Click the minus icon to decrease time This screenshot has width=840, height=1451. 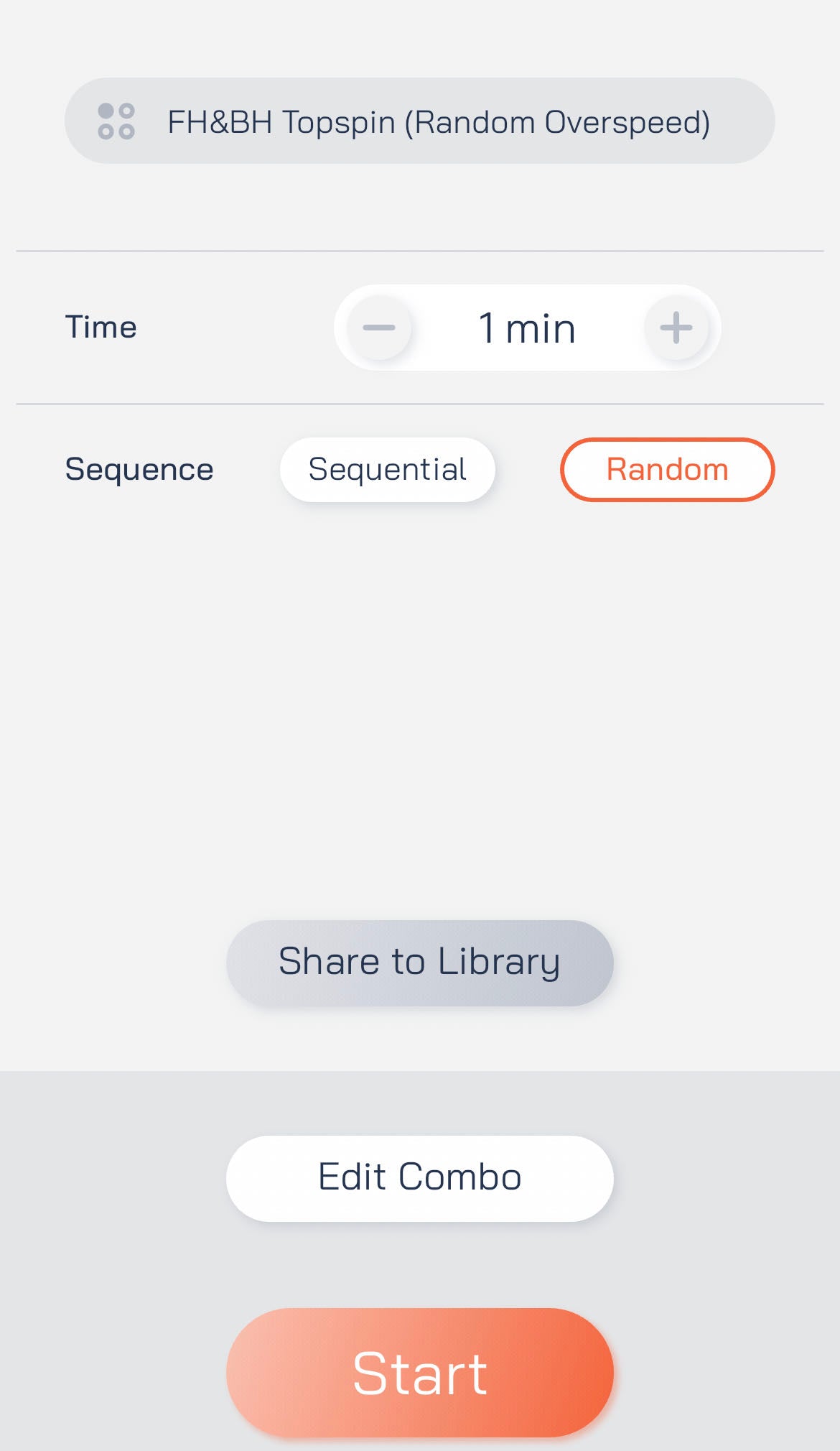[x=378, y=328]
